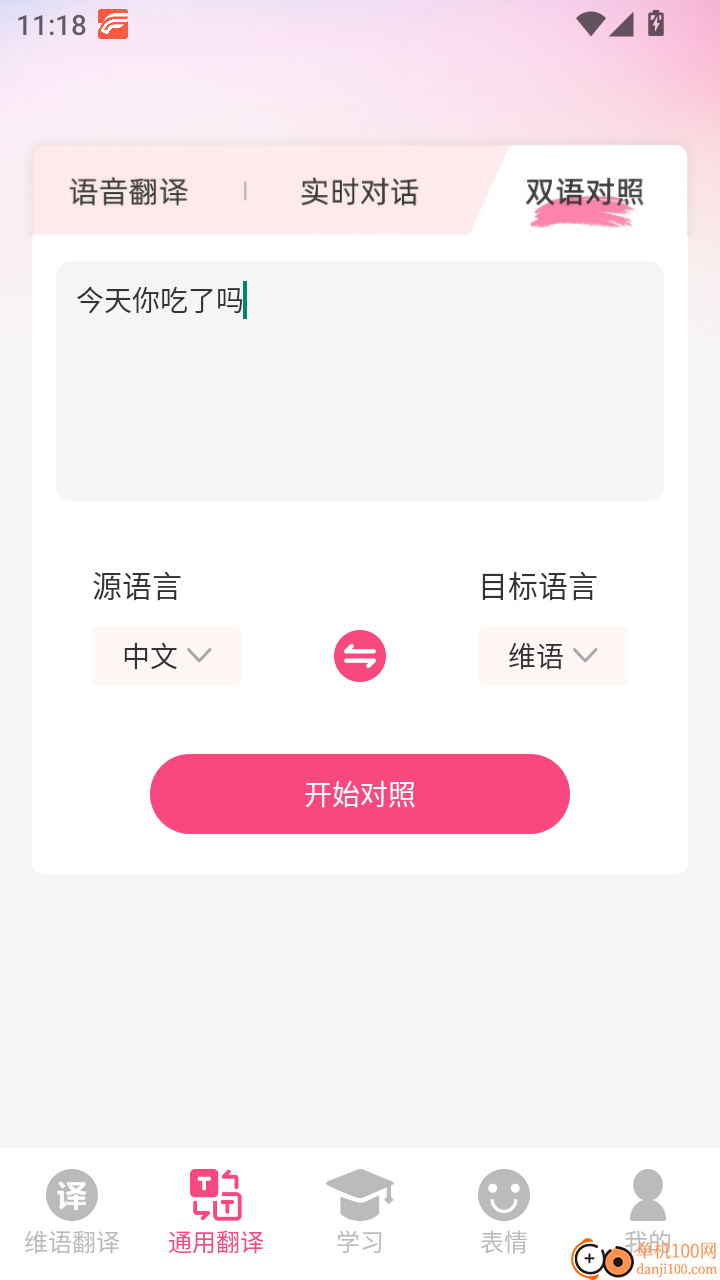The width and height of the screenshot is (720, 1280).
Task: Switch to the 语音翻译 tab
Action: coord(130,191)
